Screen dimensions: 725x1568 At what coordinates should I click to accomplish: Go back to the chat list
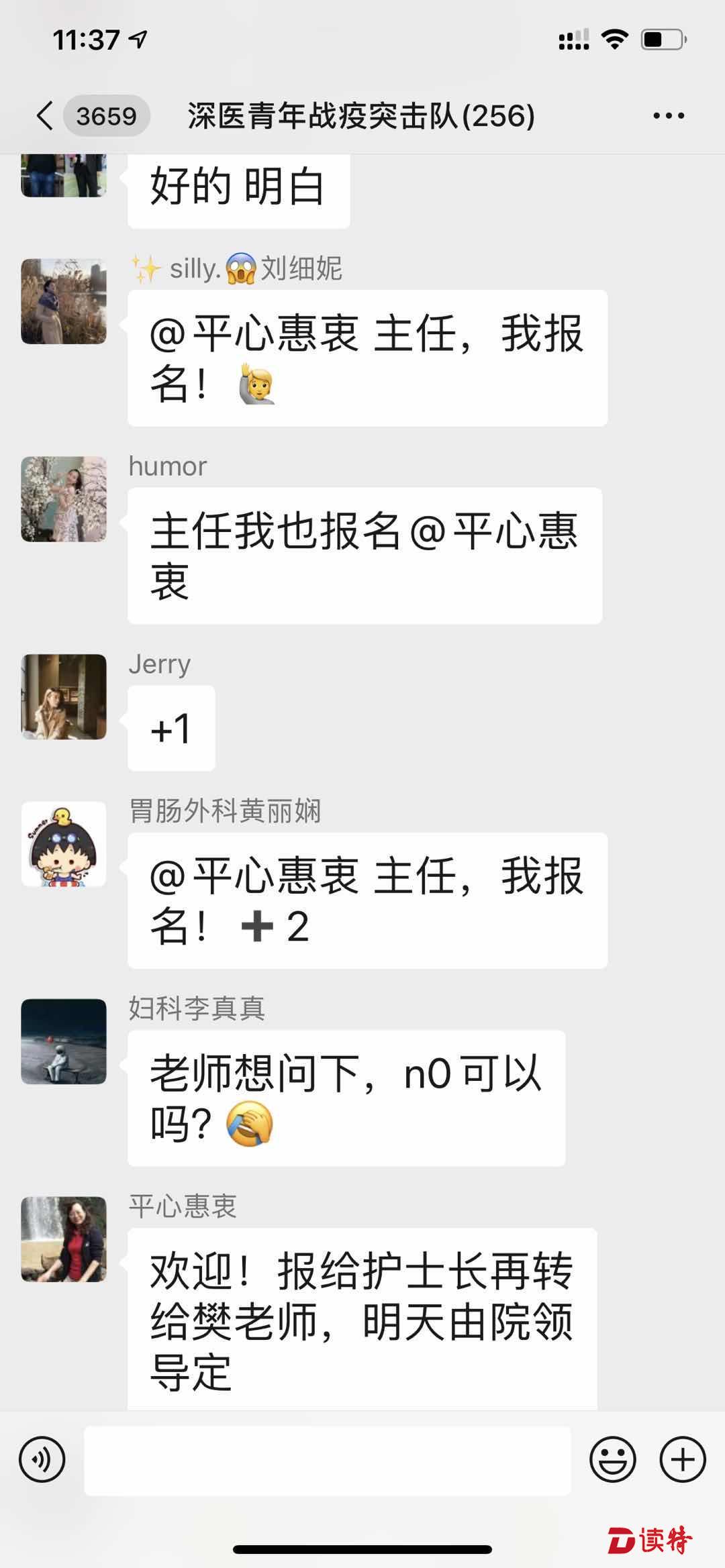click(x=46, y=116)
